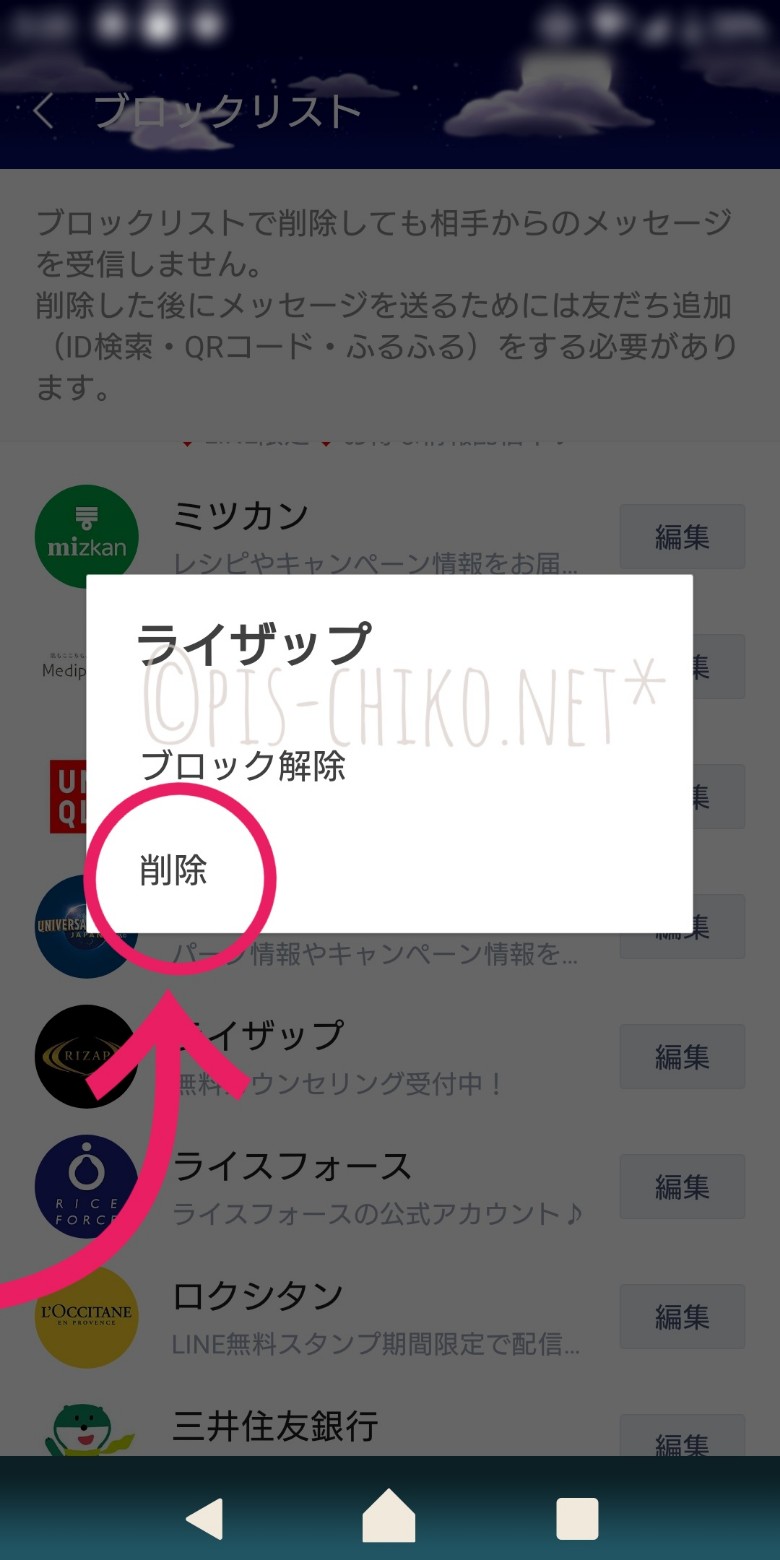780x1560 pixels.
Task: Tap 編集 beside ライスフォース
Action: (x=682, y=1187)
